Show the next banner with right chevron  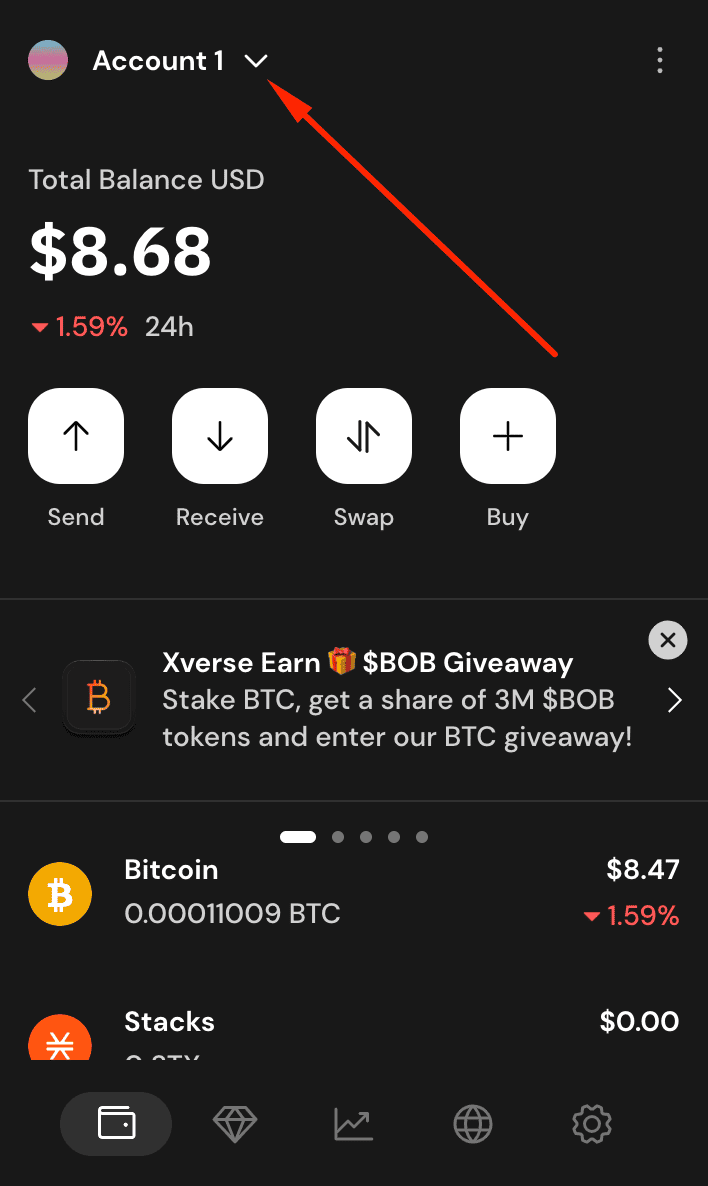click(675, 700)
